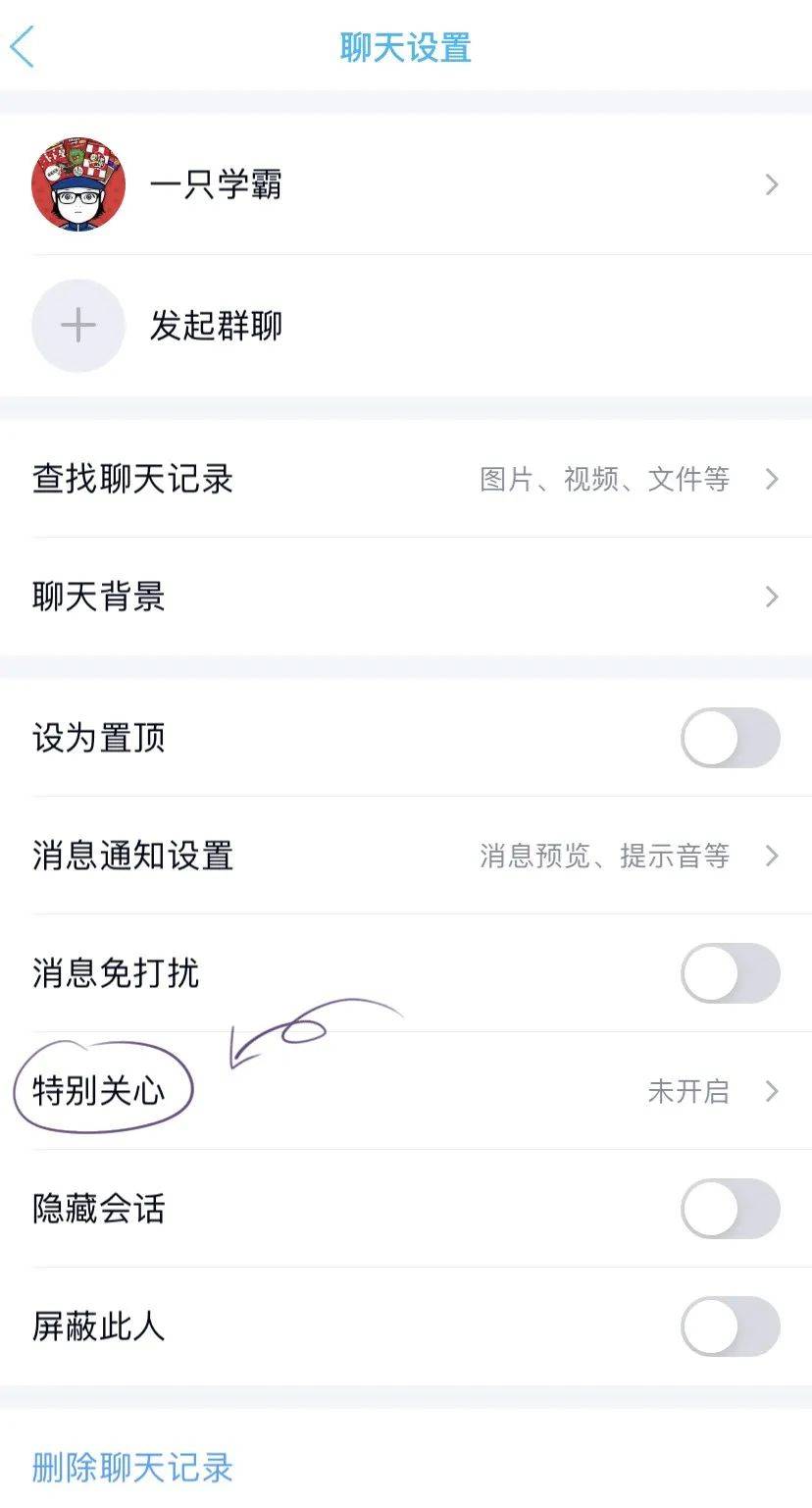Screen dimensions: 812x1508
Task: Select the circled 特别关心 setting
Action: 98,1087
